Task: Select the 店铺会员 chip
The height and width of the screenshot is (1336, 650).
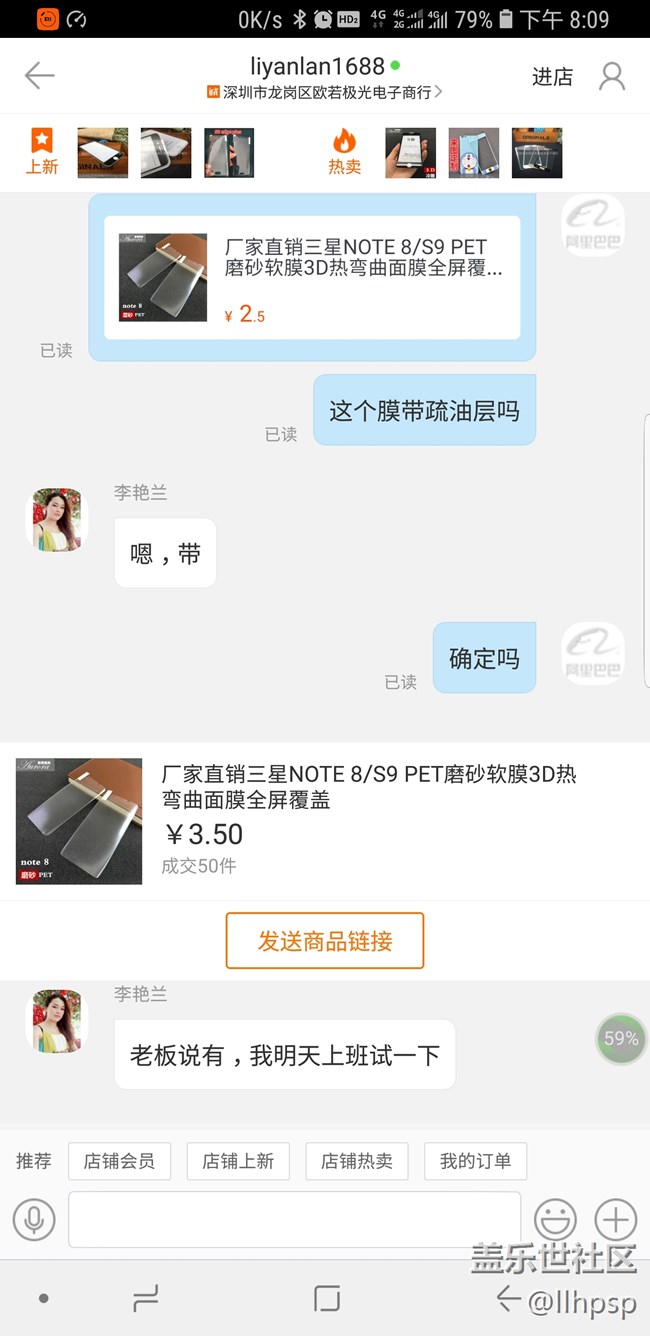Action: pyautogui.click(x=119, y=1161)
